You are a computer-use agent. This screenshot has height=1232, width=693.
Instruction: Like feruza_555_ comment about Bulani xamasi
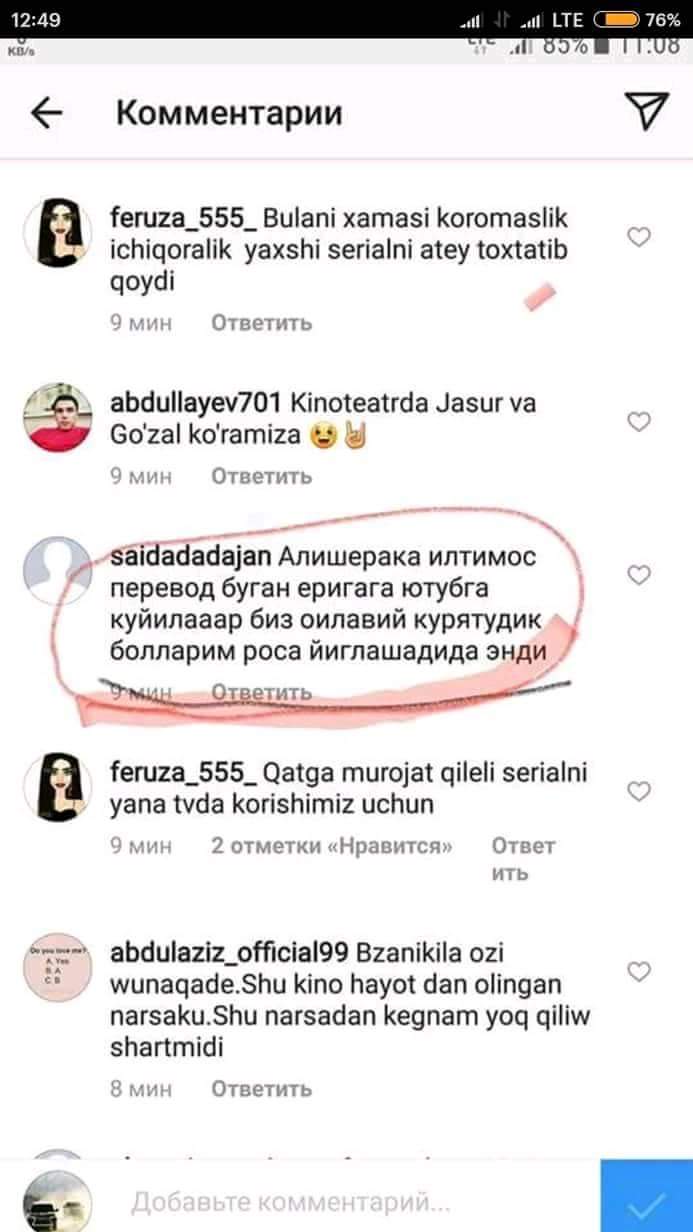point(638,237)
